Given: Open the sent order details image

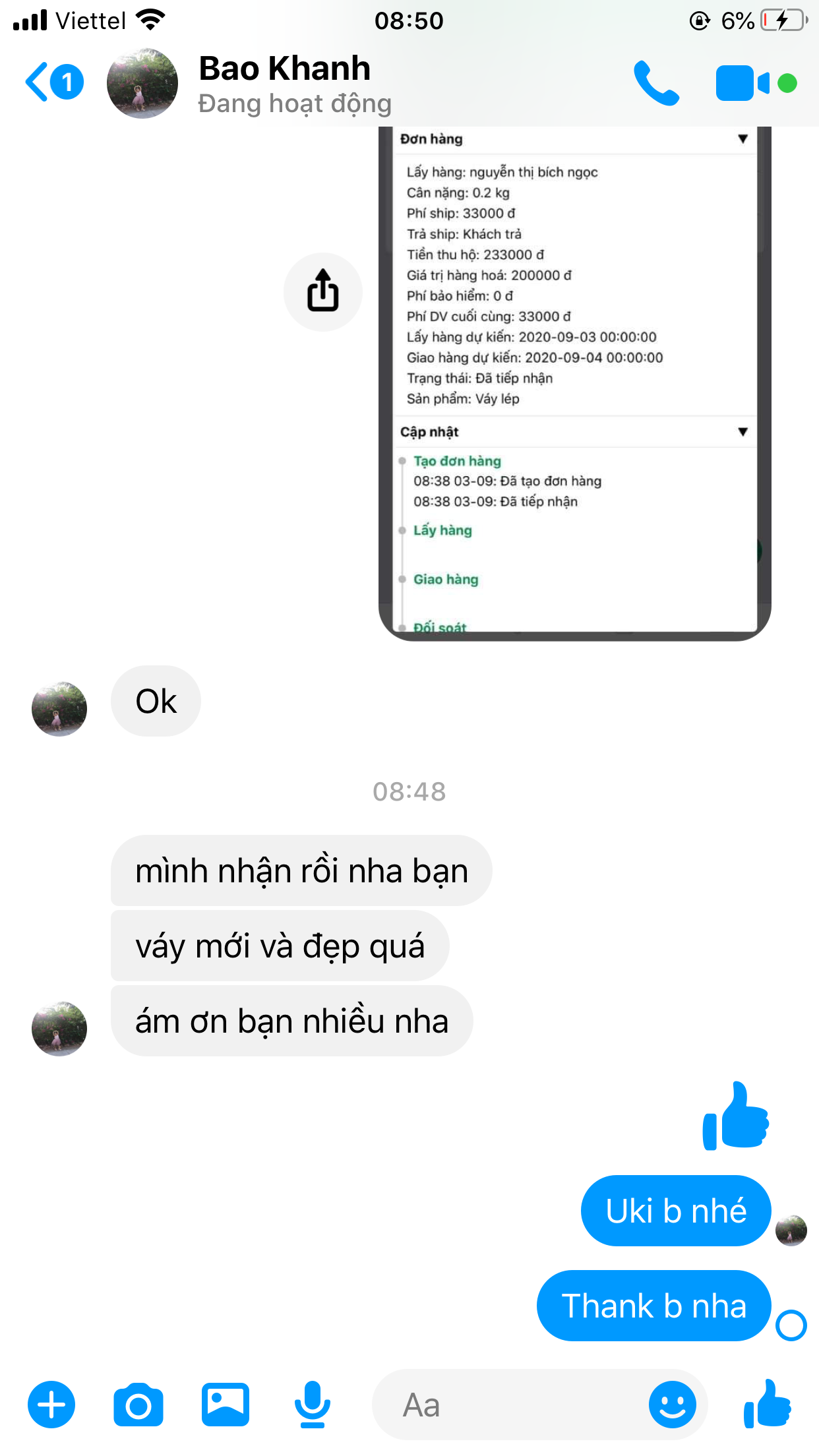Looking at the screenshot, I should click(574, 383).
